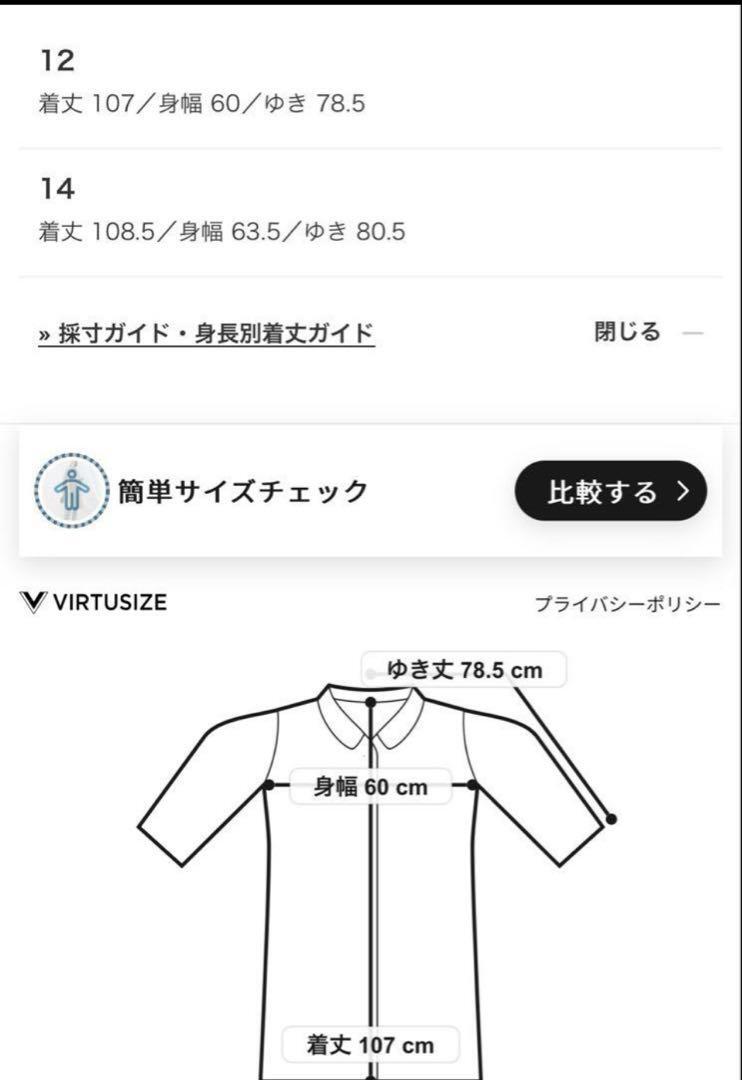742x1080 pixels.
Task: Open the プライバシーポリシー link
Action: (627, 604)
